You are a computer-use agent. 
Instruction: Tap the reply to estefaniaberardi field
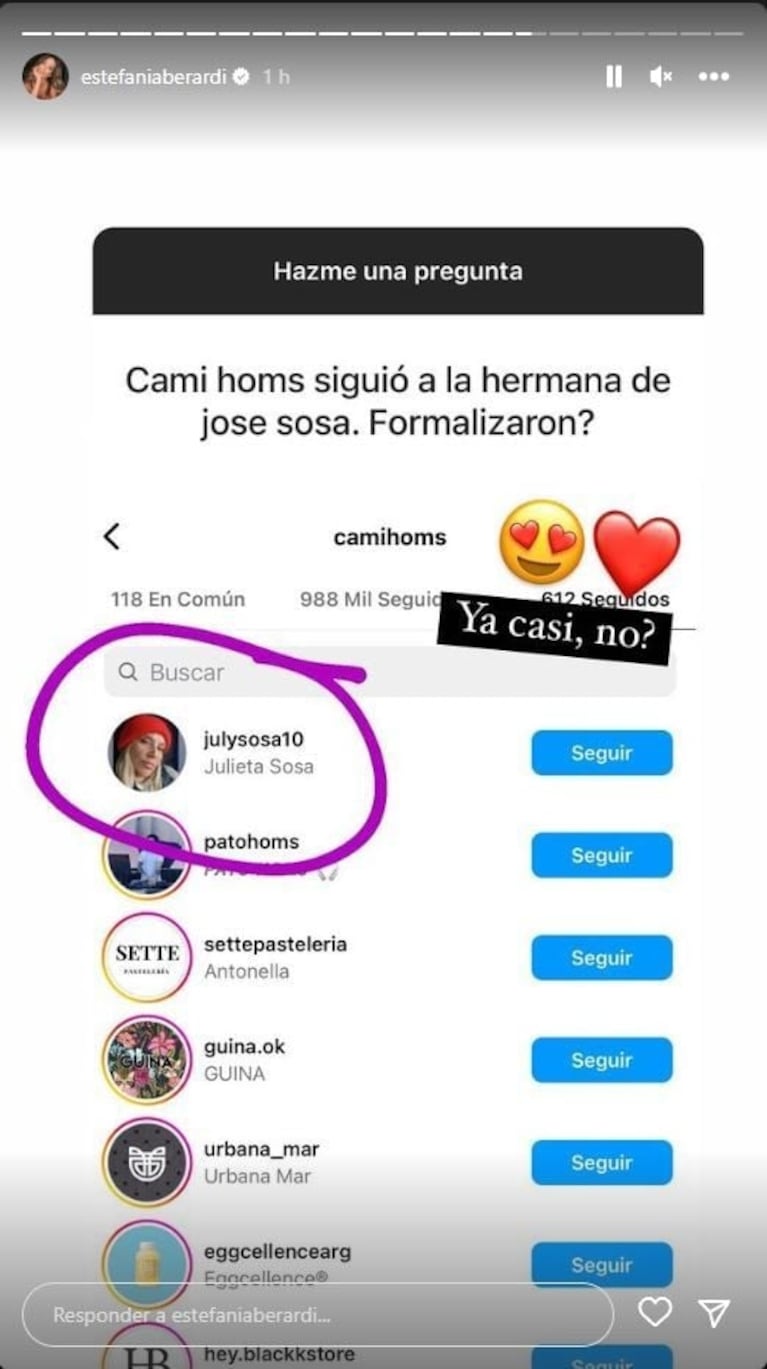pos(316,1314)
